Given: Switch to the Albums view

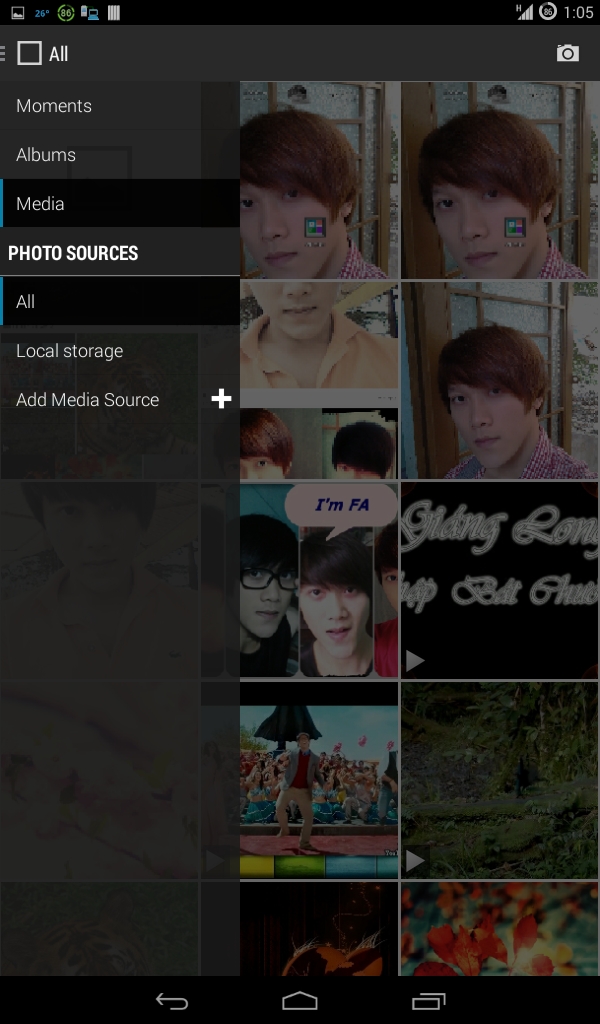Looking at the screenshot, I should [46, 155].
